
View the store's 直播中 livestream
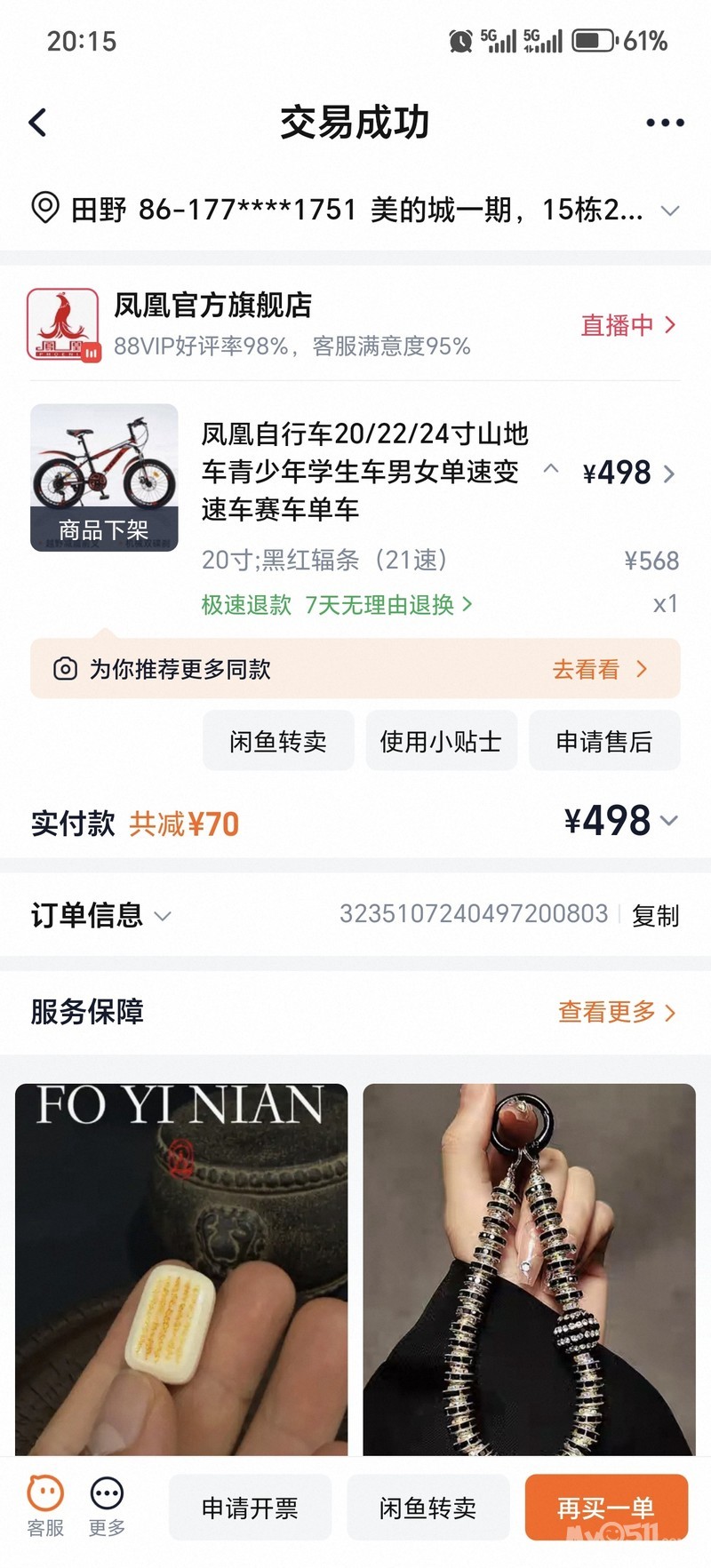coord(627,325)
